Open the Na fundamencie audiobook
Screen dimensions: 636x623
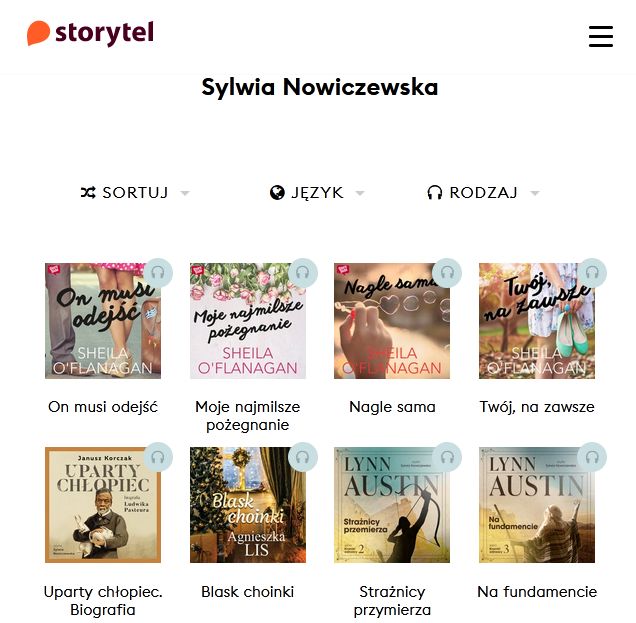pos(537,505)
